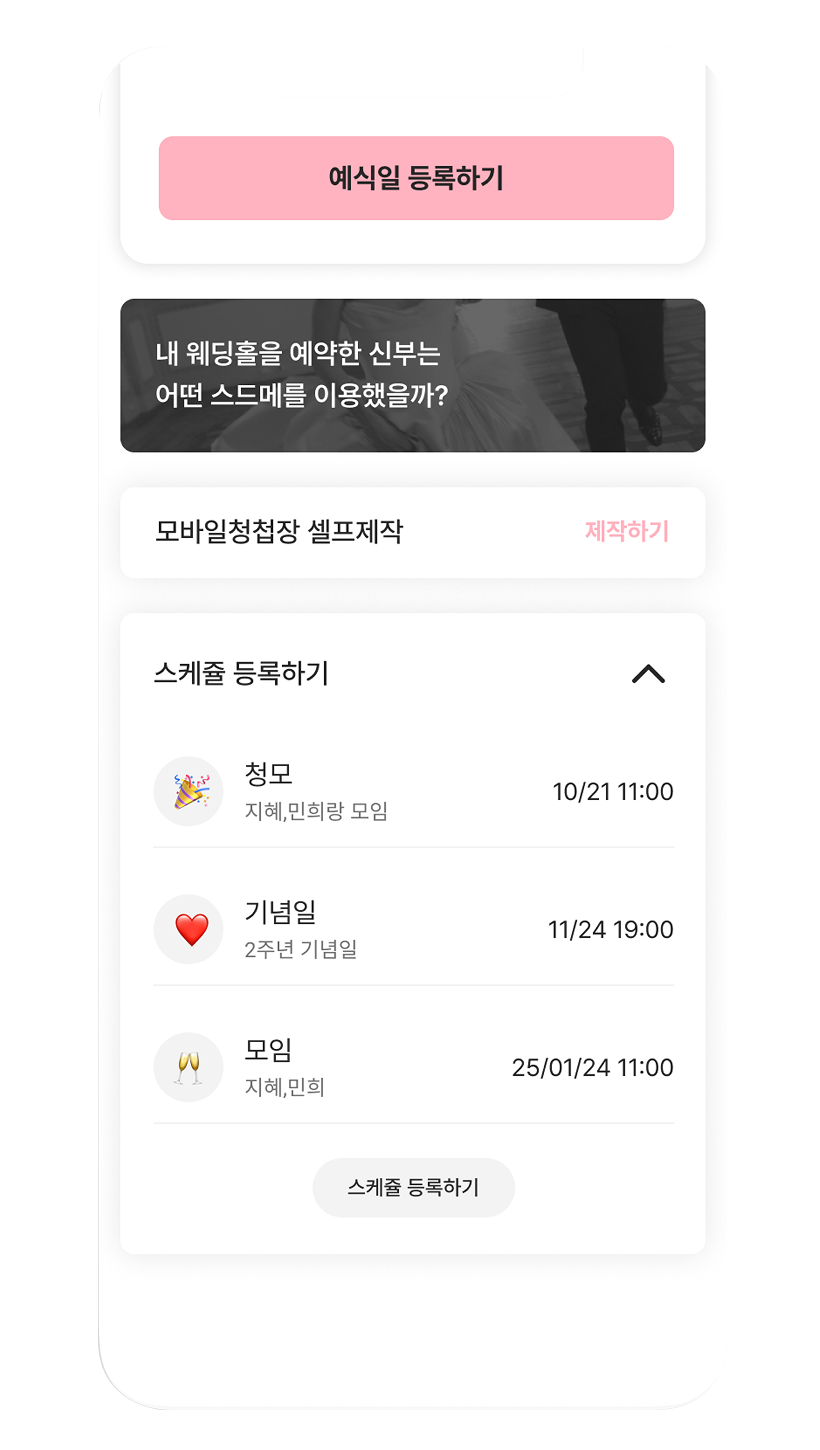Open the 모임 schedule on 25/01/24
This screenshot has height=1450, width=820.
coord(412,1067)
